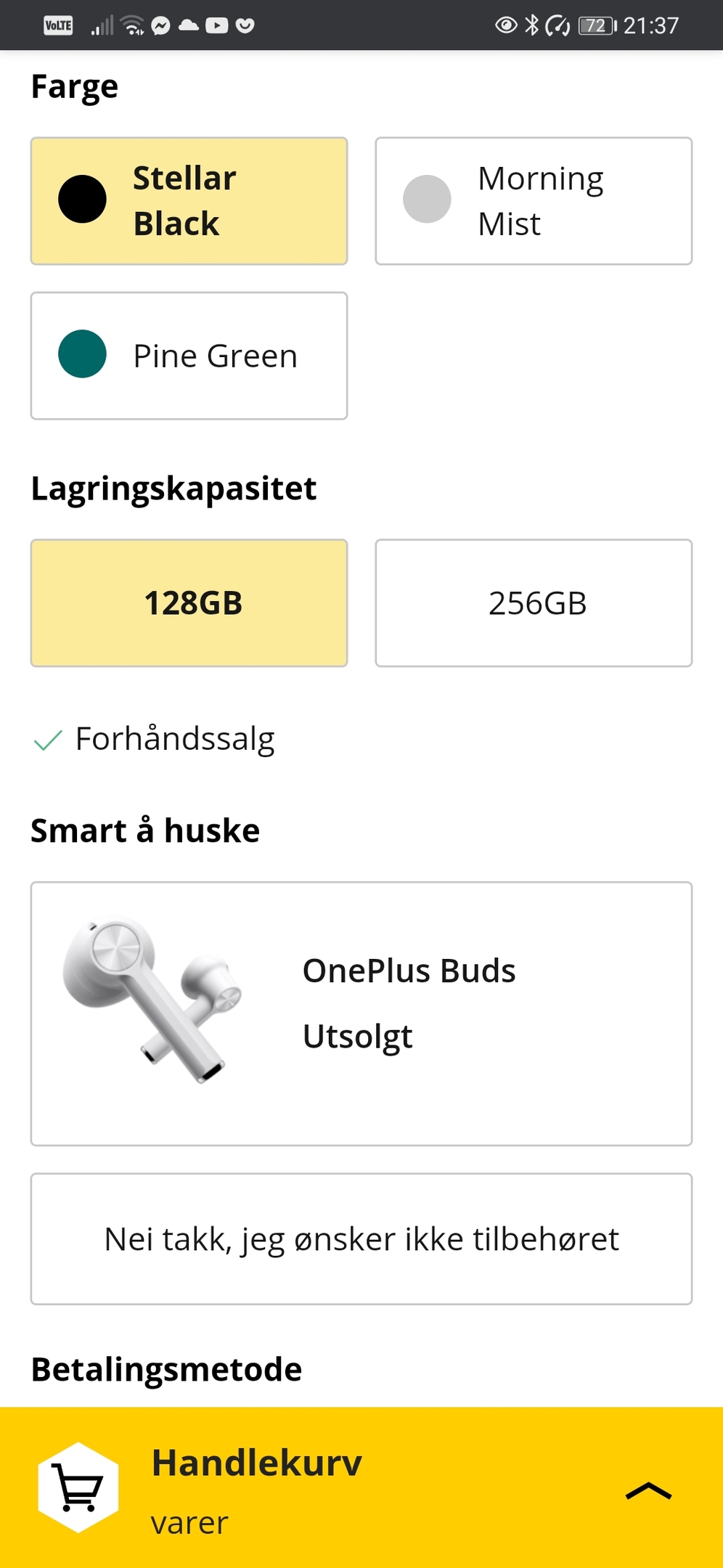Switch to 256GB storage capacity
723x1568 pixels.
tap(534, 603)
